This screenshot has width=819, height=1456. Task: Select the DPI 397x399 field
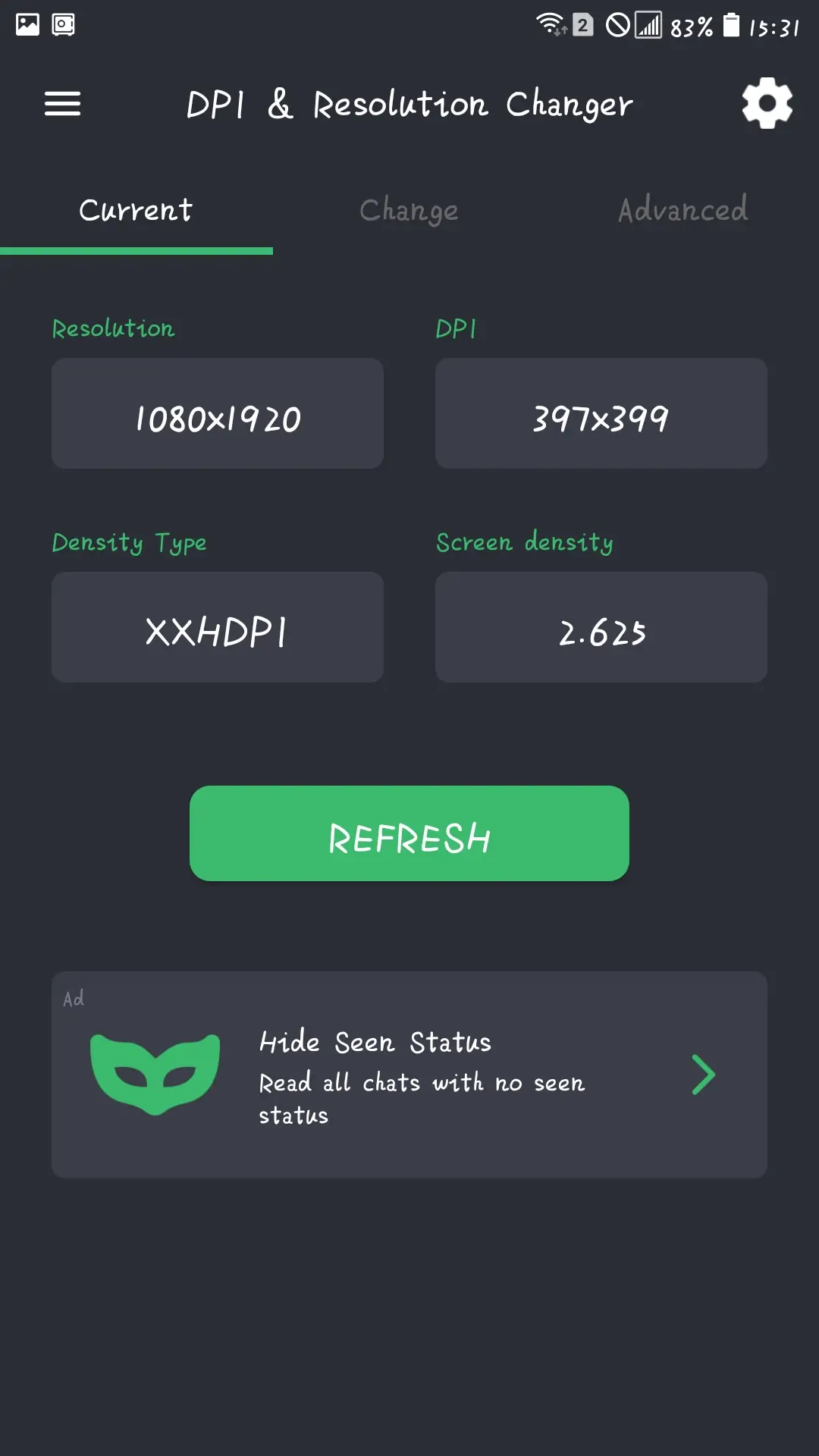click(x=601, y=413)
